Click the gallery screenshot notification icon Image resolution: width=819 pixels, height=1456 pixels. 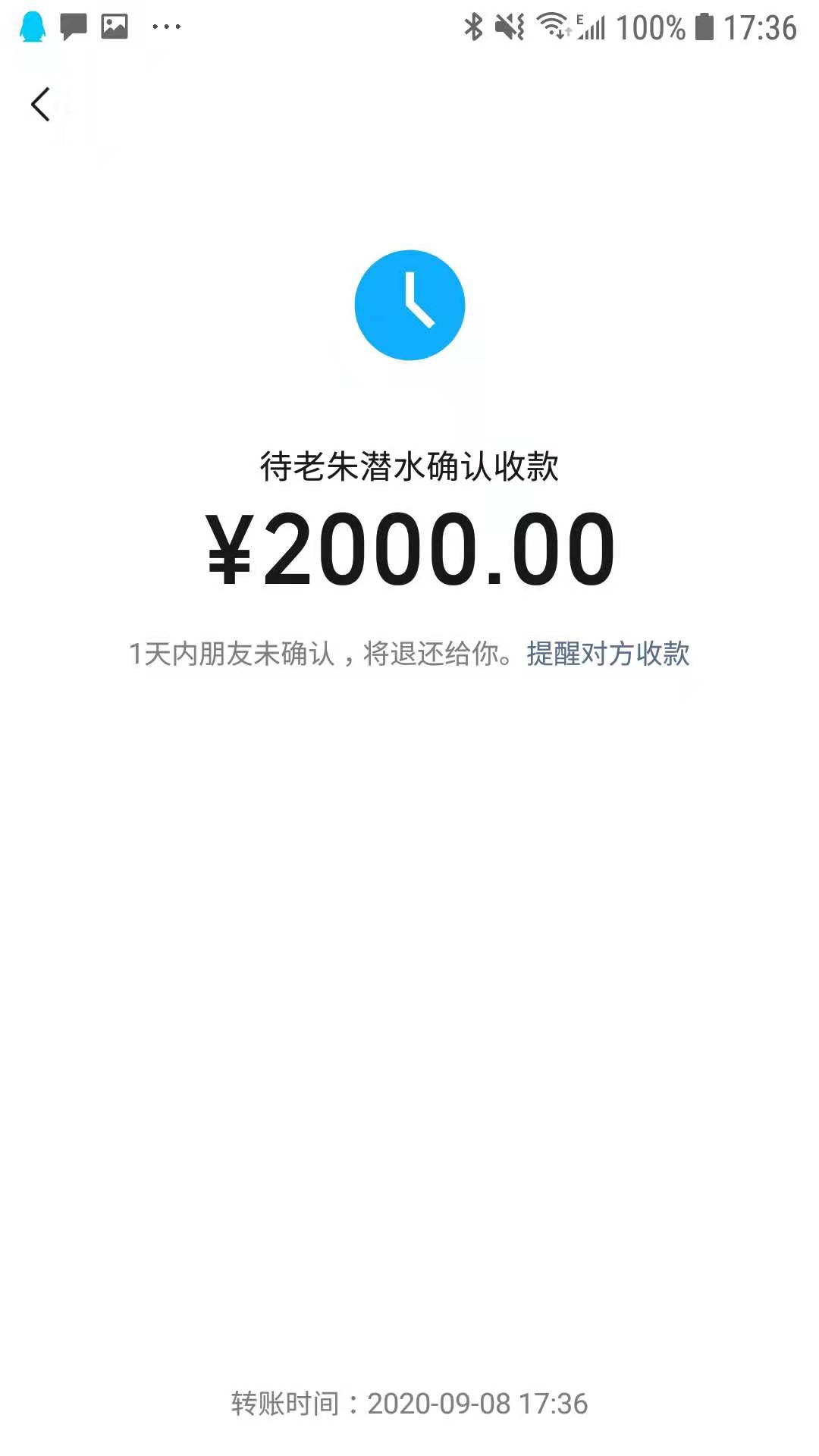[x=114, y=27]
